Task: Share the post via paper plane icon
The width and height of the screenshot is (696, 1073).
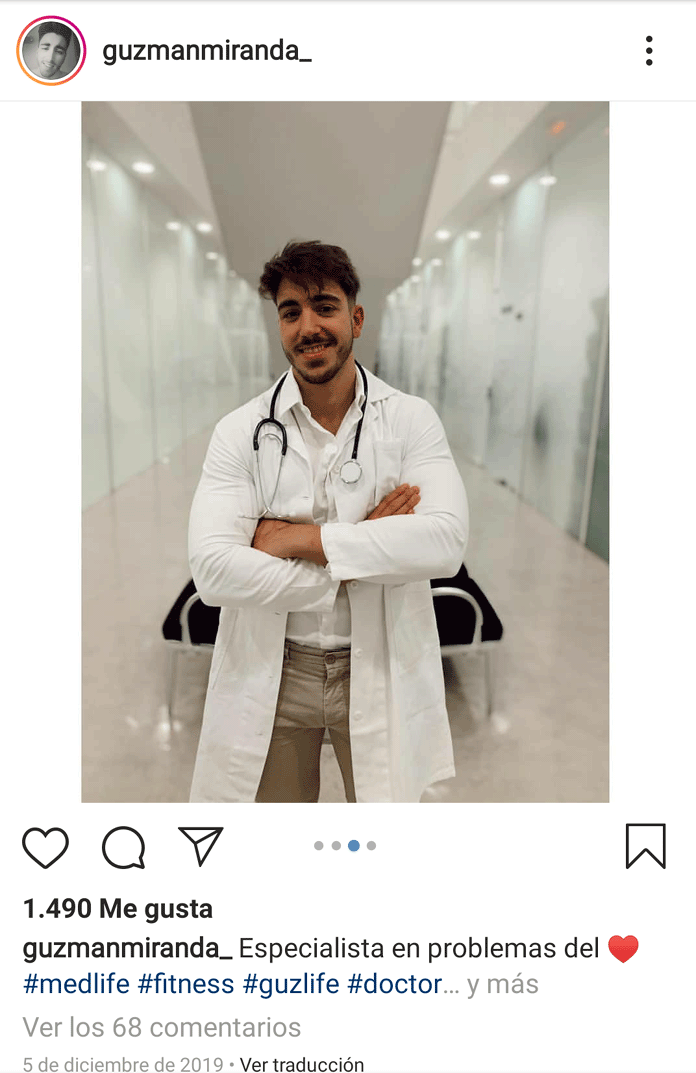Action: (201, 846)
